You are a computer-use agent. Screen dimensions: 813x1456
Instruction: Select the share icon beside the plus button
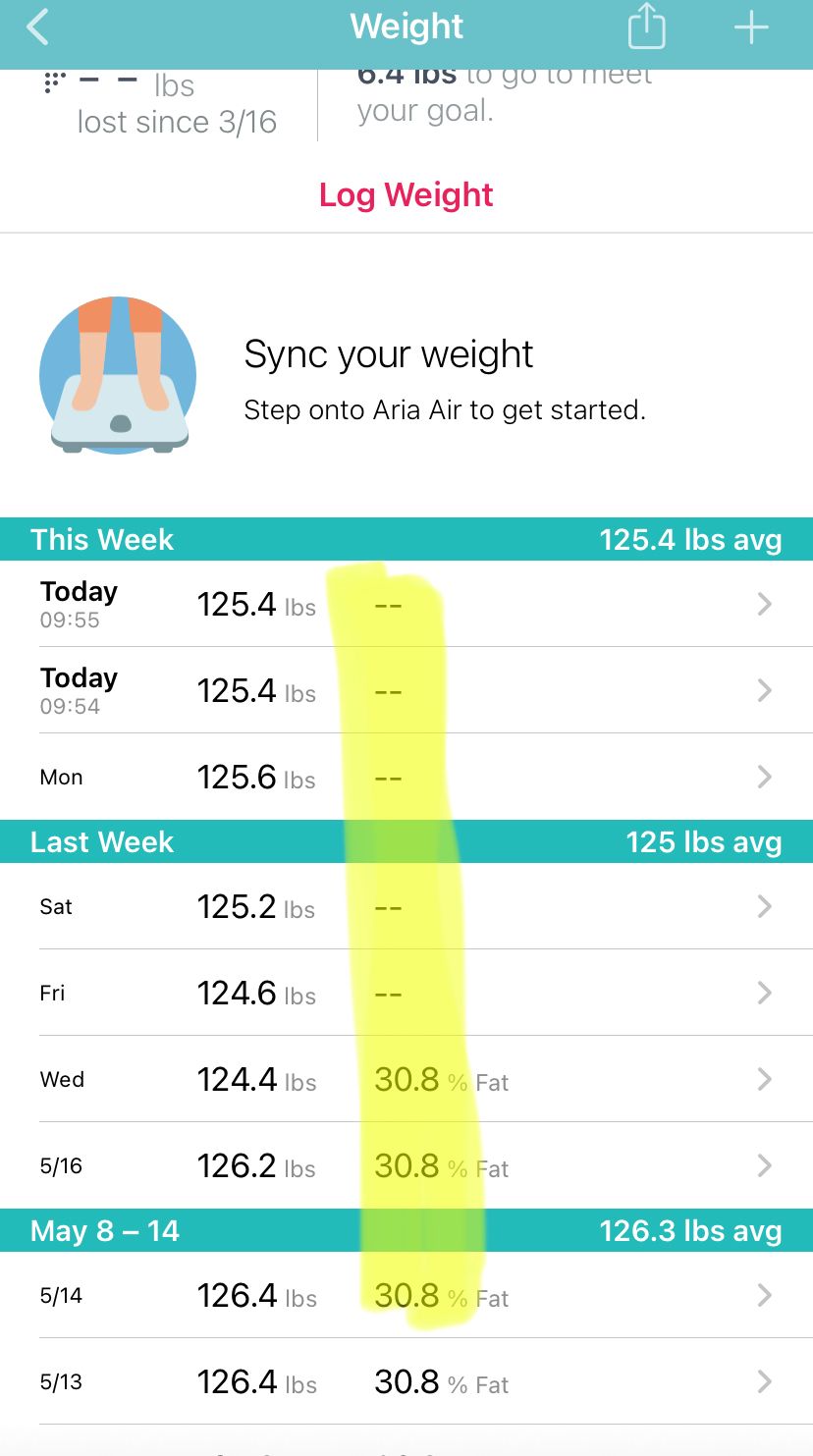(646, 27)
